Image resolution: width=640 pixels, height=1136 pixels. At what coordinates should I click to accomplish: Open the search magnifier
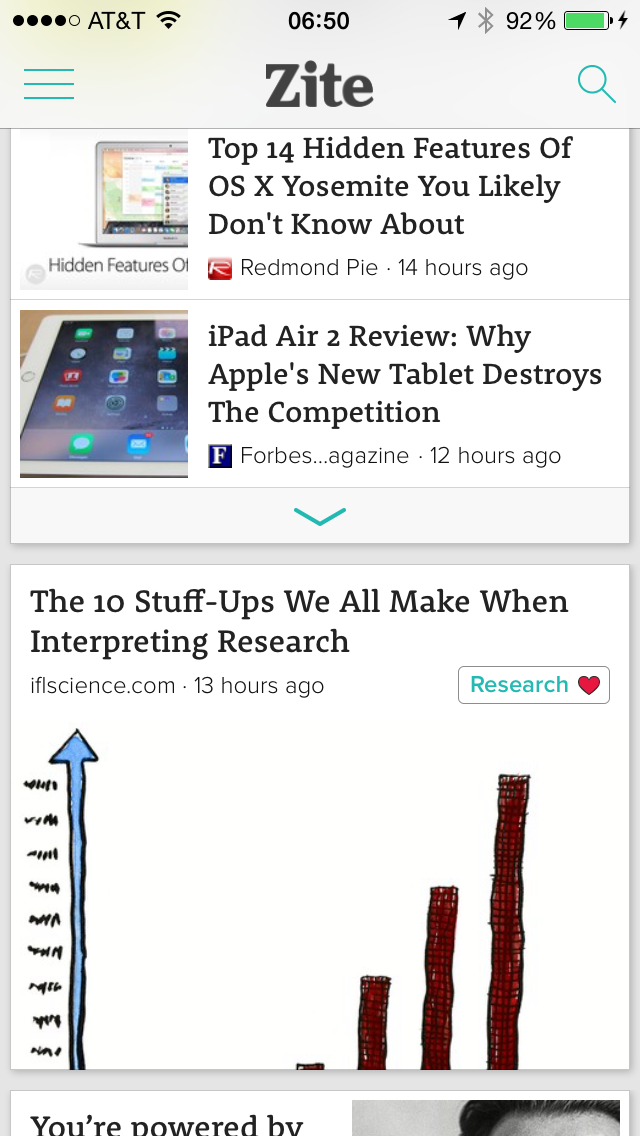596,85
